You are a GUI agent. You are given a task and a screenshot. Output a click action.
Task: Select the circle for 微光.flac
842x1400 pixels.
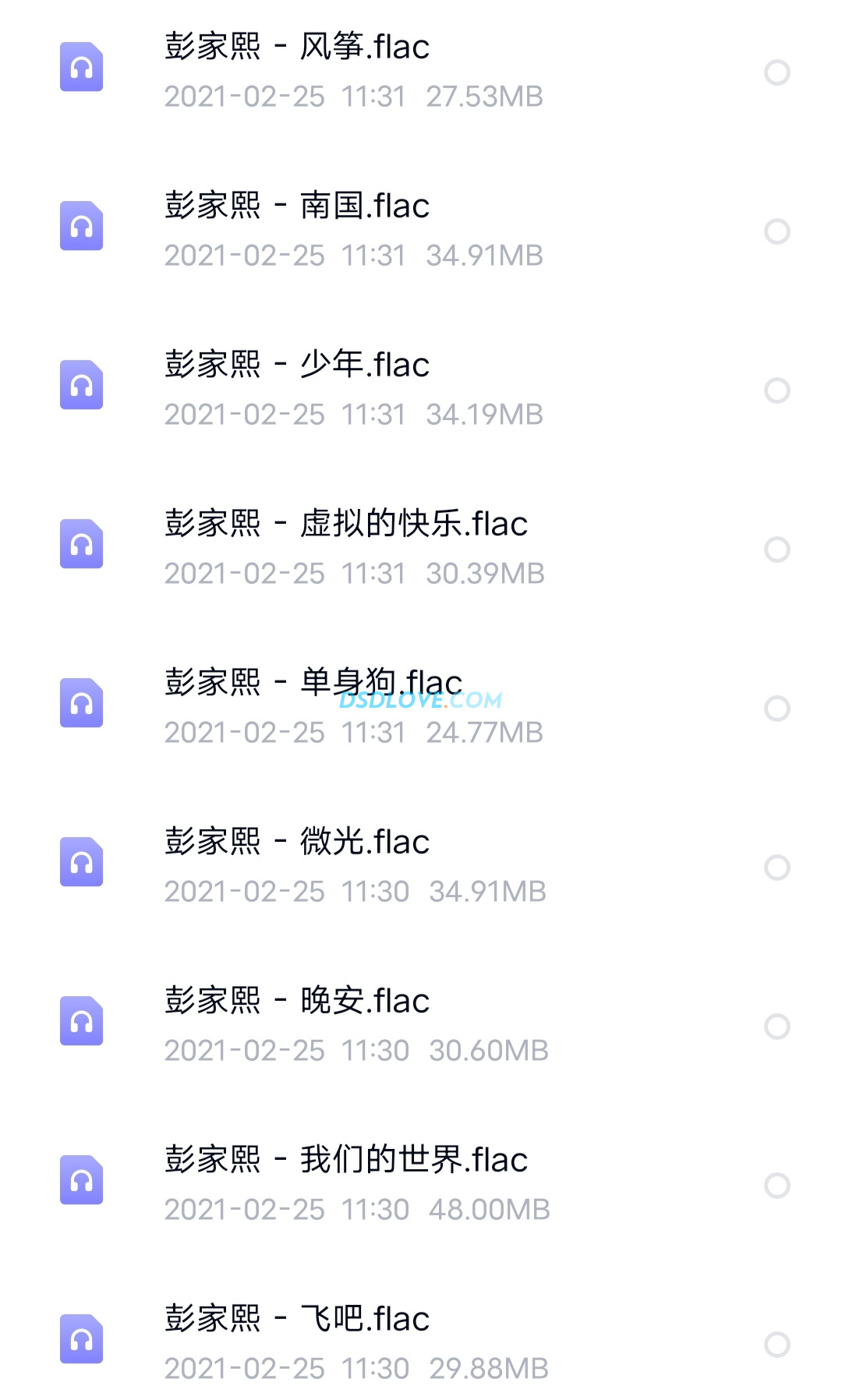(777, 868)
